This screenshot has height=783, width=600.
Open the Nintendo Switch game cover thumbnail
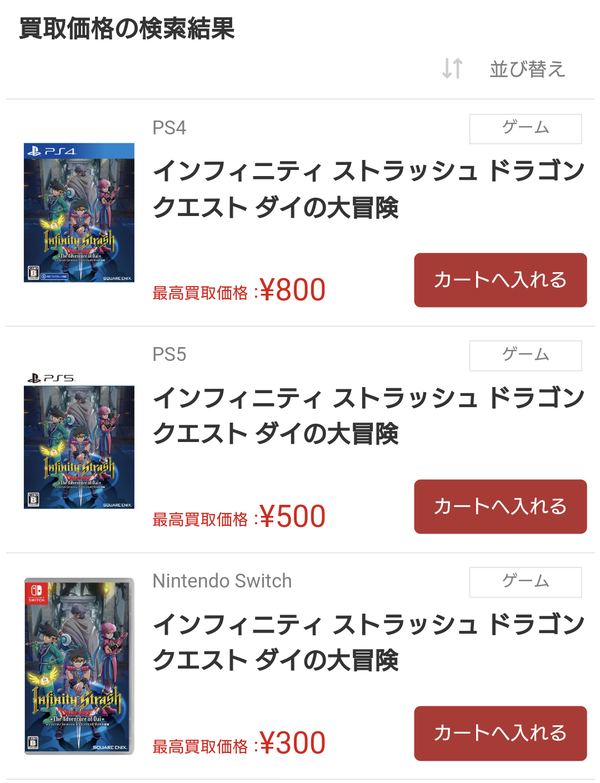pos(79,666)
